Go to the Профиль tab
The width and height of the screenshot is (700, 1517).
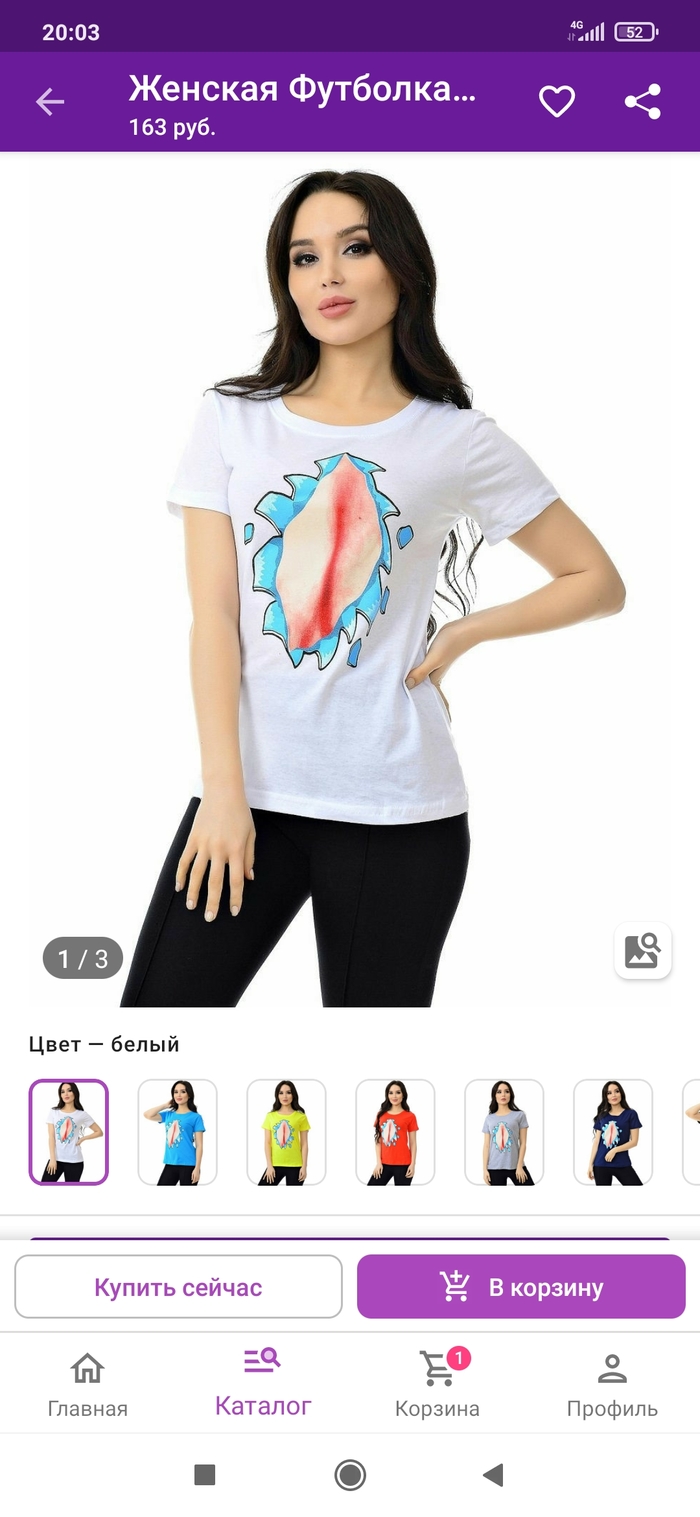coord(612,1384)
